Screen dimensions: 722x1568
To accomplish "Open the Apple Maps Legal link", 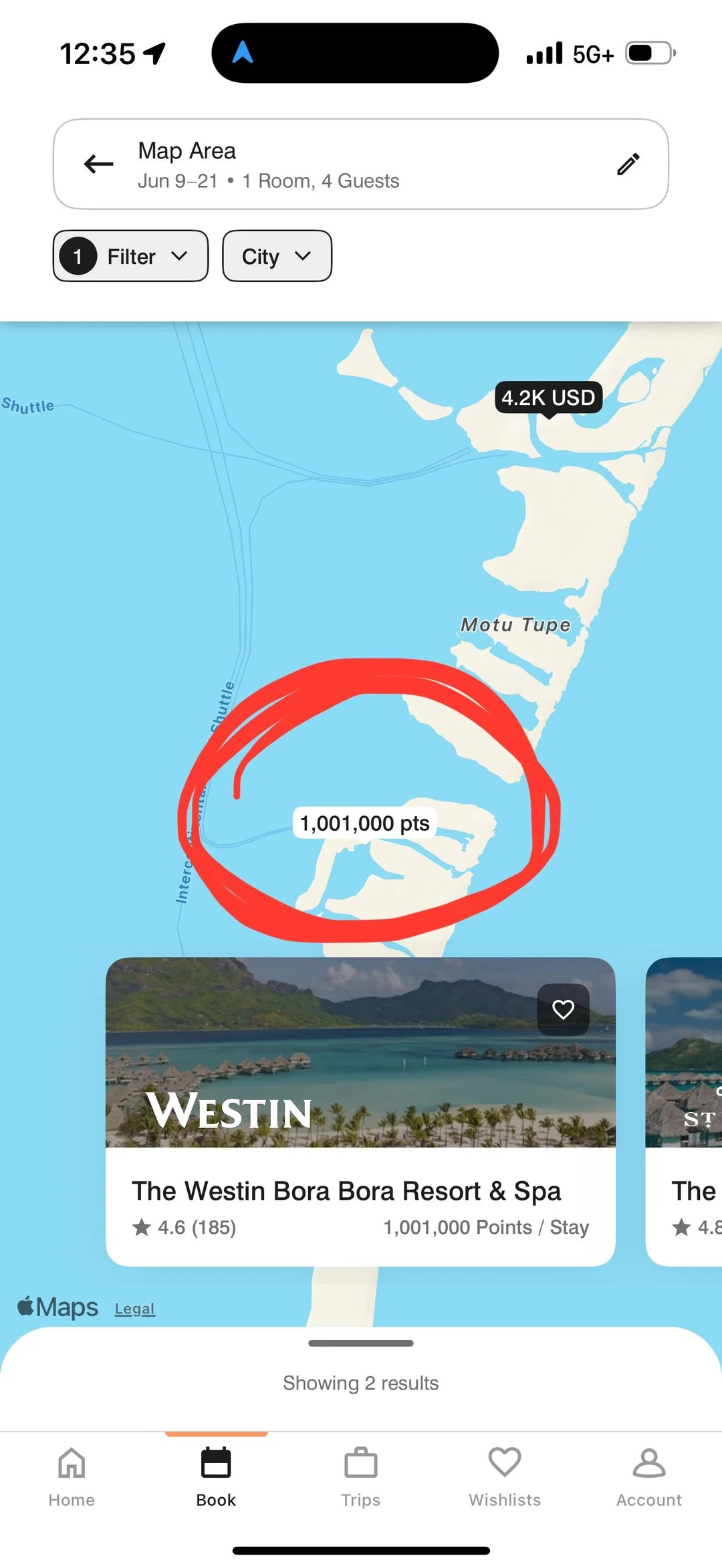I will (134, 1309).
